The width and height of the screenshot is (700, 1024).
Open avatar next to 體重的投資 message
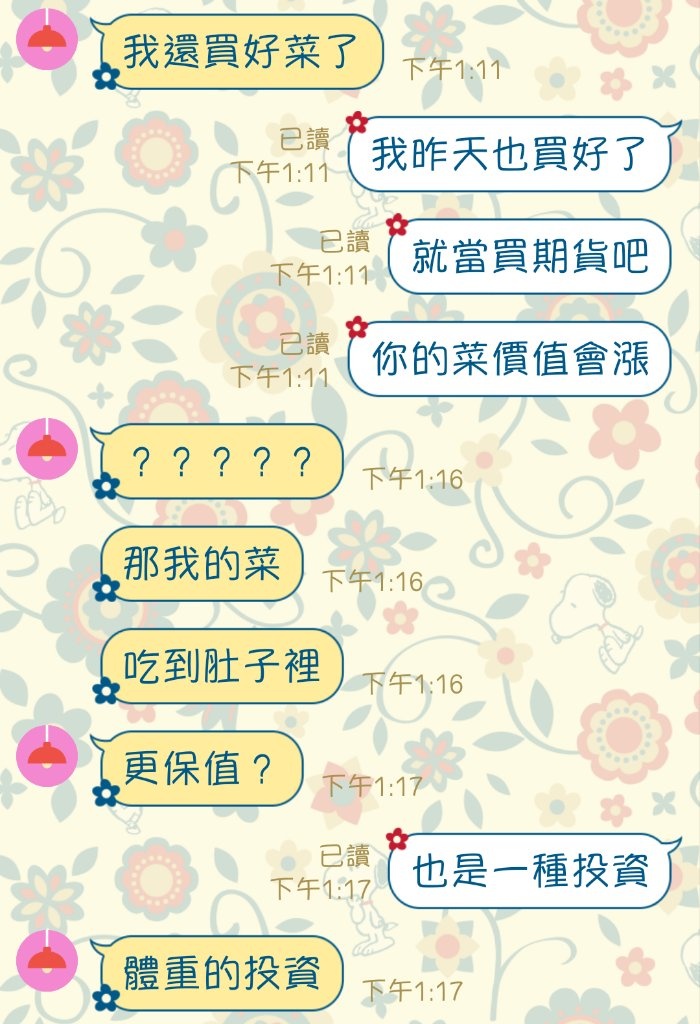tap(47, 961)
